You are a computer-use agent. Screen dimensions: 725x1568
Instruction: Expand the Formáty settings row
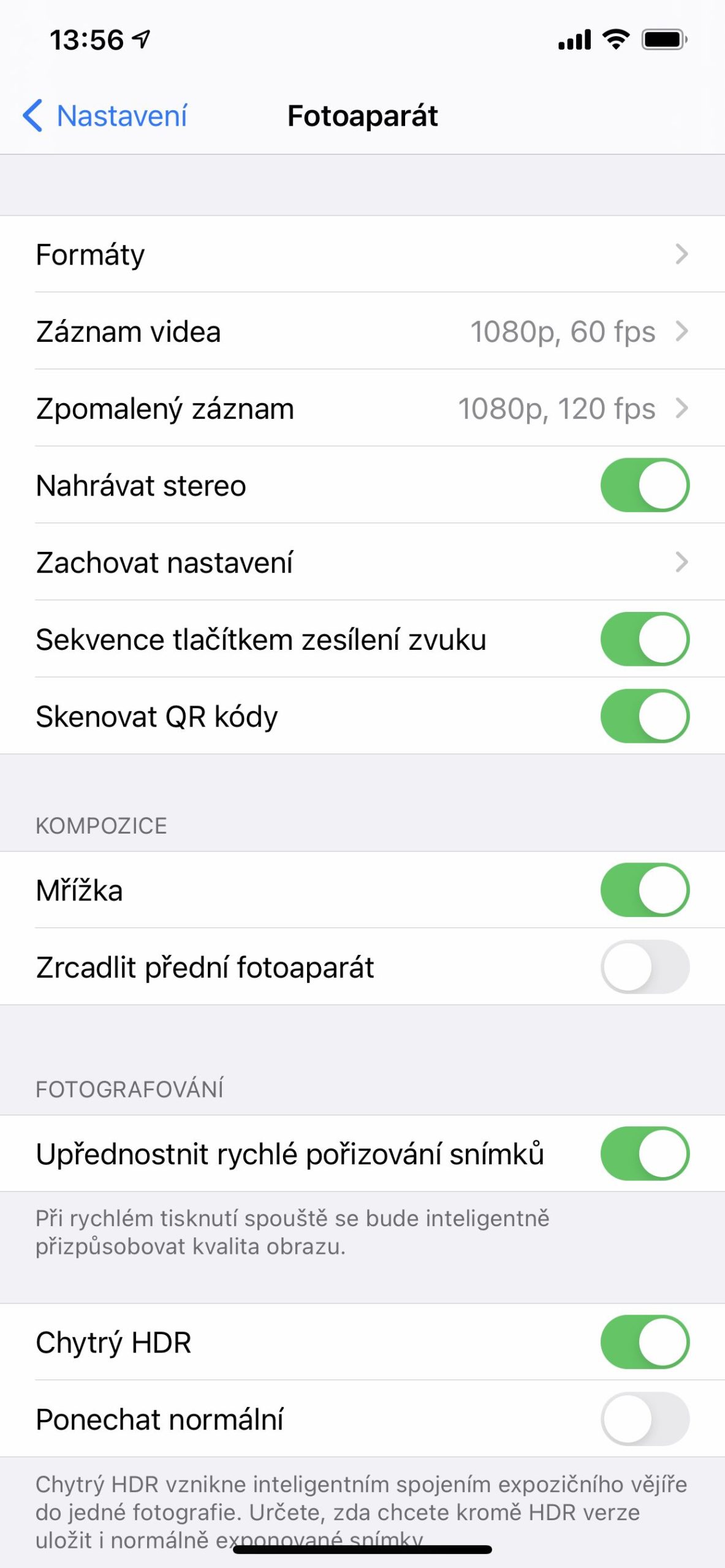click(x=363, y=255)
